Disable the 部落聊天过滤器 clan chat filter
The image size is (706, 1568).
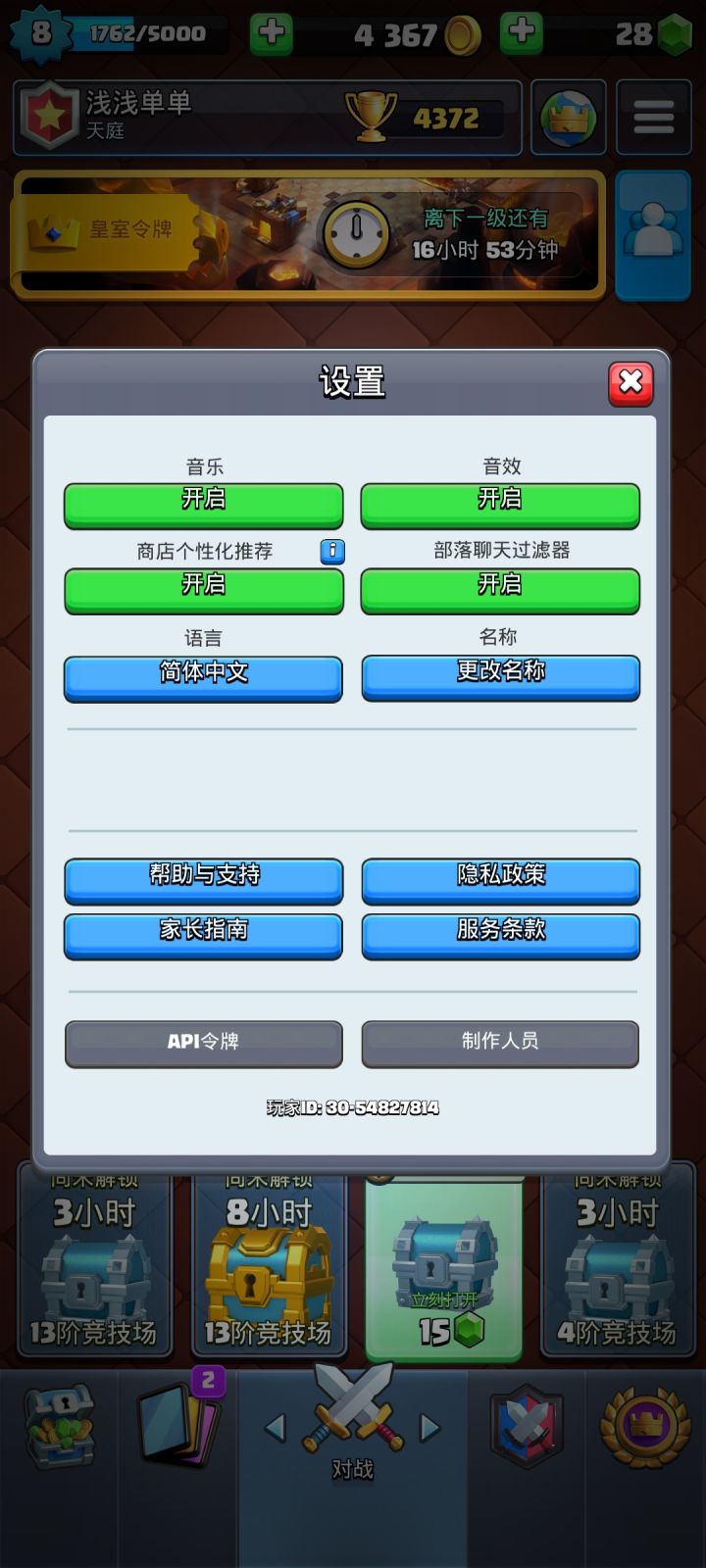[499, 587]
